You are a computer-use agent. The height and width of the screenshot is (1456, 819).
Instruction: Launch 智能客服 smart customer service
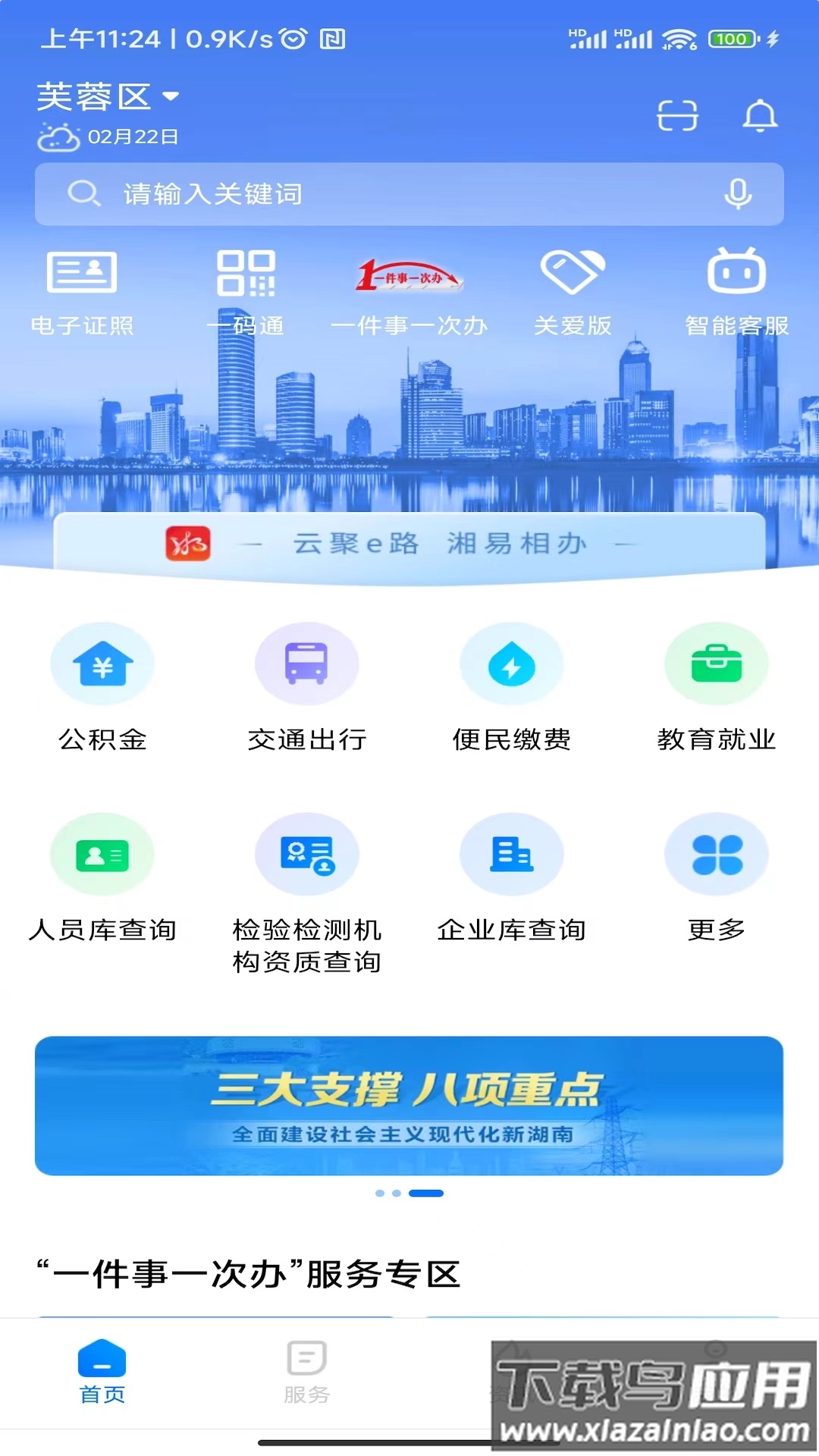[x=736, y=292]
